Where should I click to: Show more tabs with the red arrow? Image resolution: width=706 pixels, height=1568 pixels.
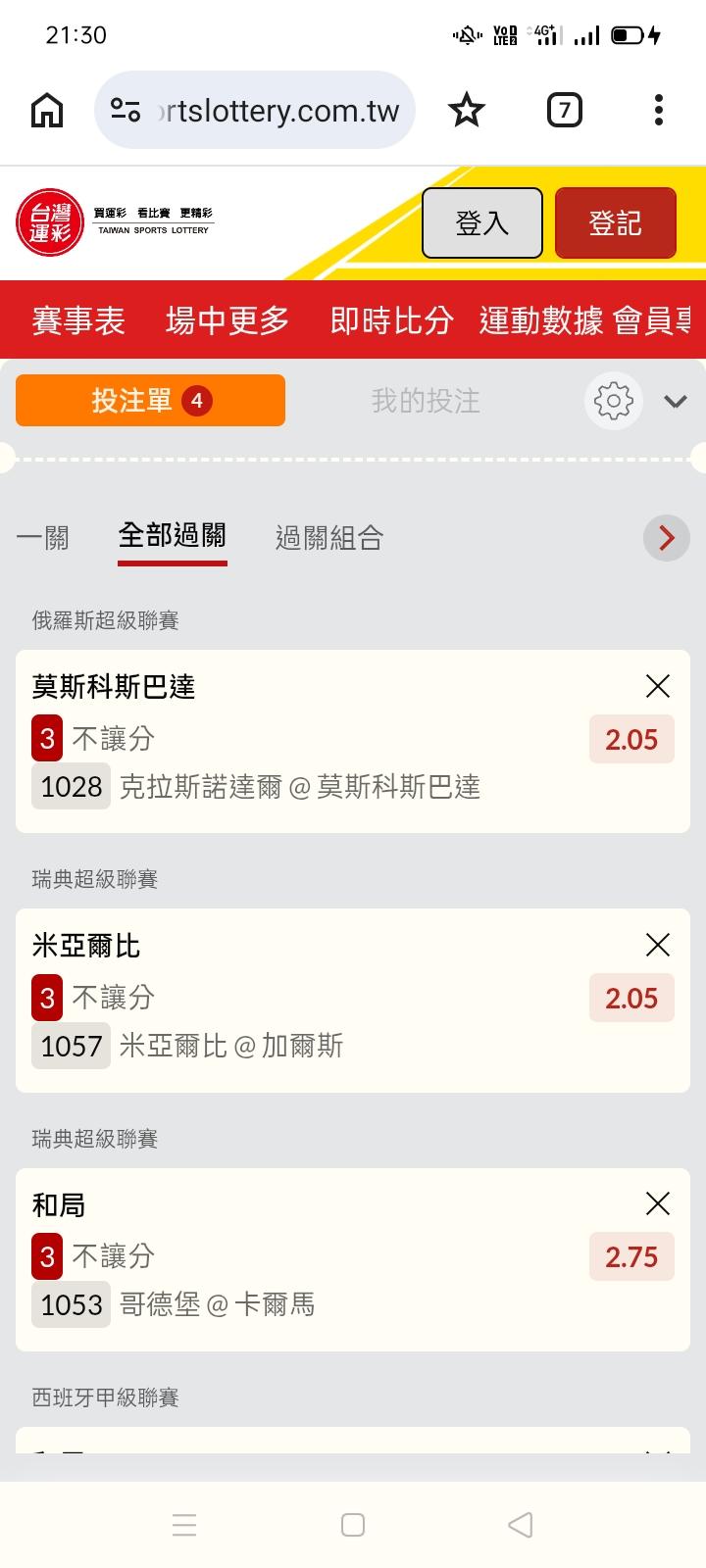point(667,538)
